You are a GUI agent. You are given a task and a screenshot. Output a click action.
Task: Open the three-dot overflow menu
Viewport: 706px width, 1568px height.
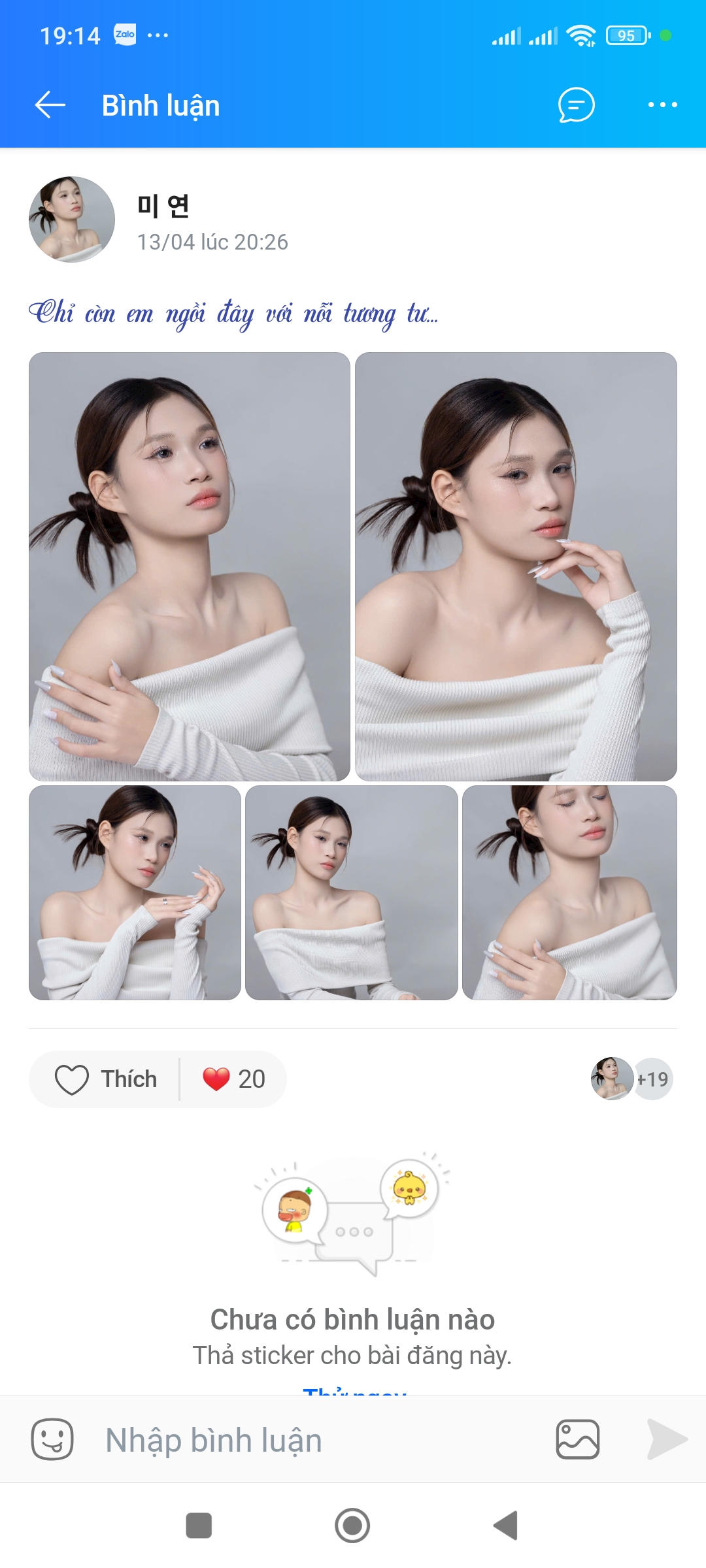pyautogui.click(x=662, y=105)
